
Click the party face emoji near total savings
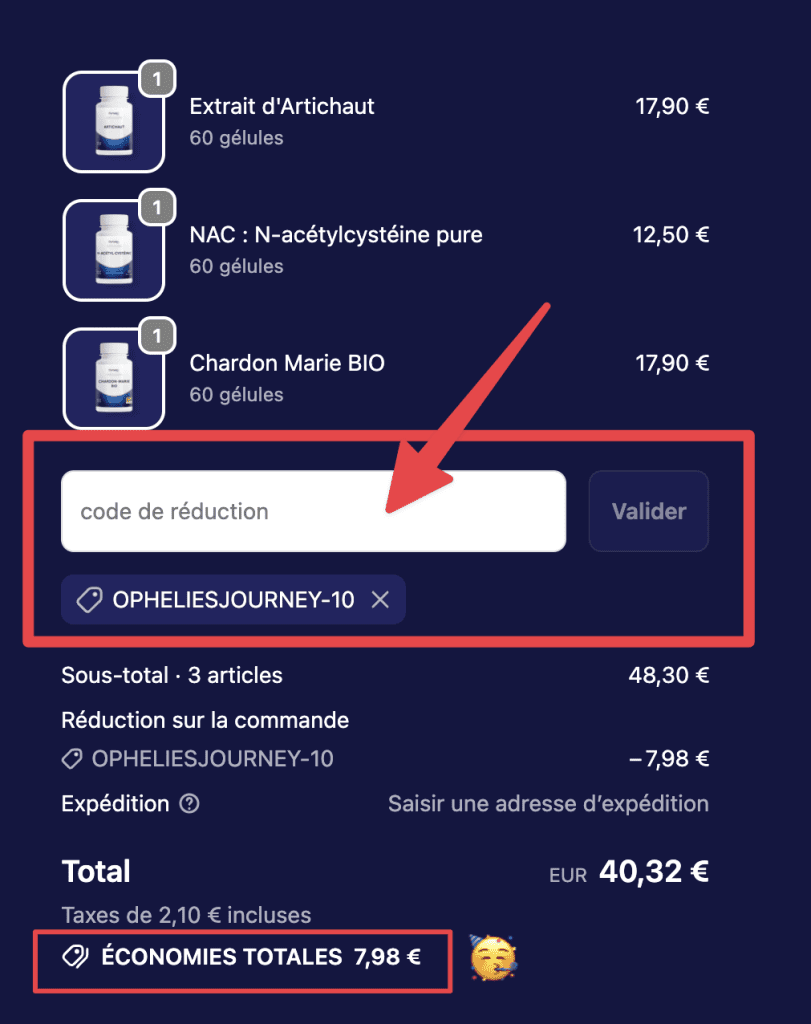pos(493,957)
